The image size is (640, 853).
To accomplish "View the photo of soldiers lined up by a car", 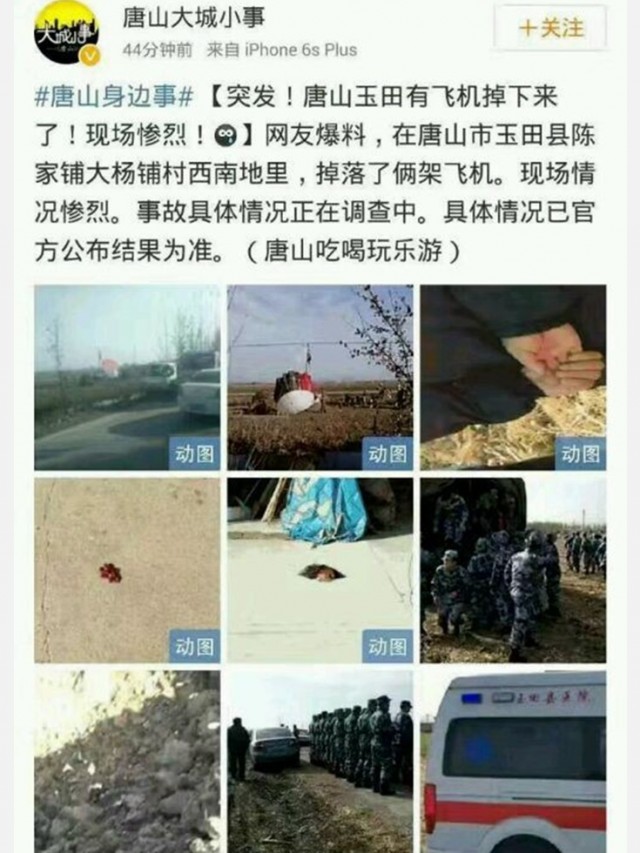I will [x=320, y=761].
